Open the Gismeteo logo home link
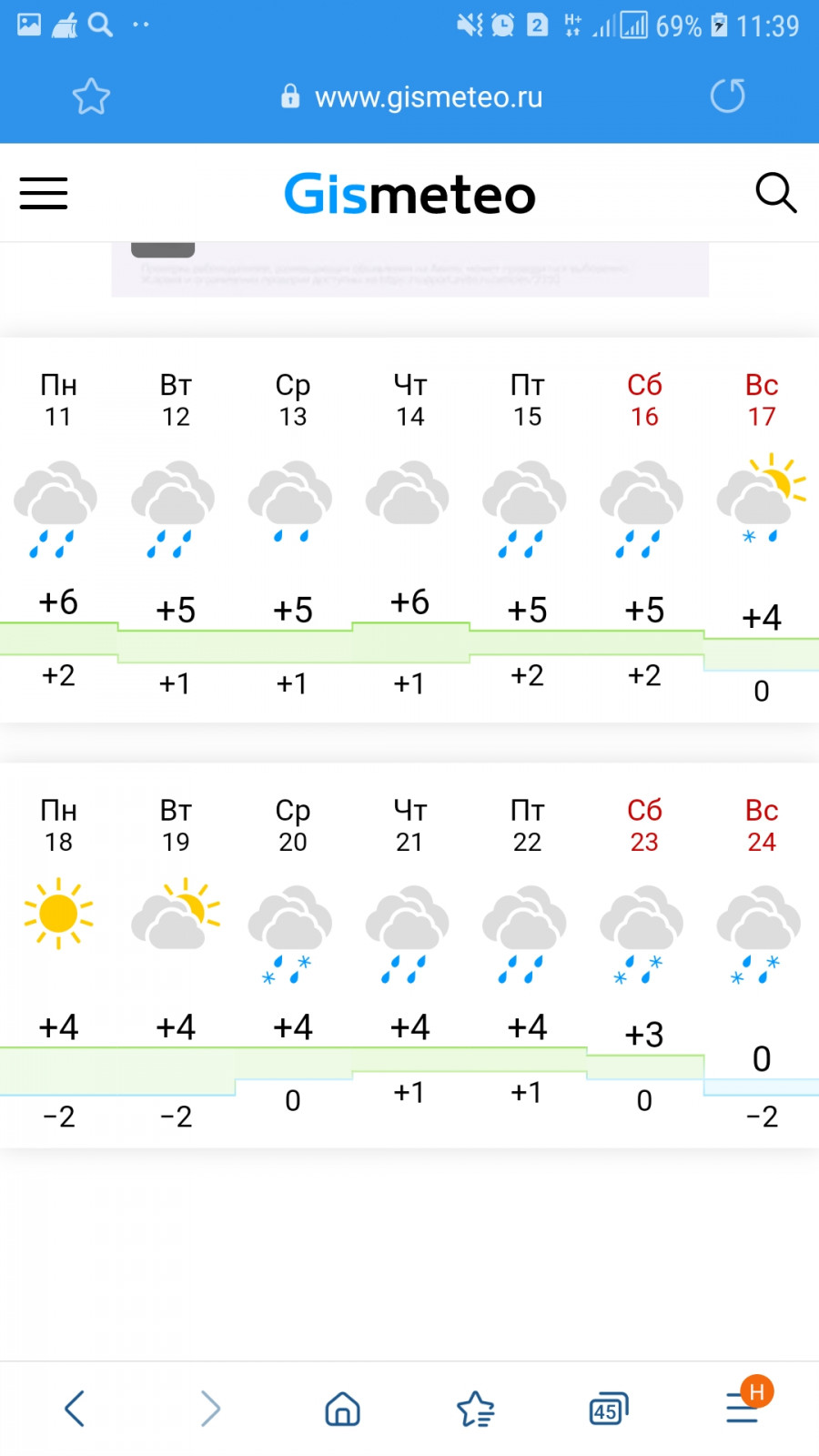Viewport: 819px width, 1456px height. (x=409, y=194)
